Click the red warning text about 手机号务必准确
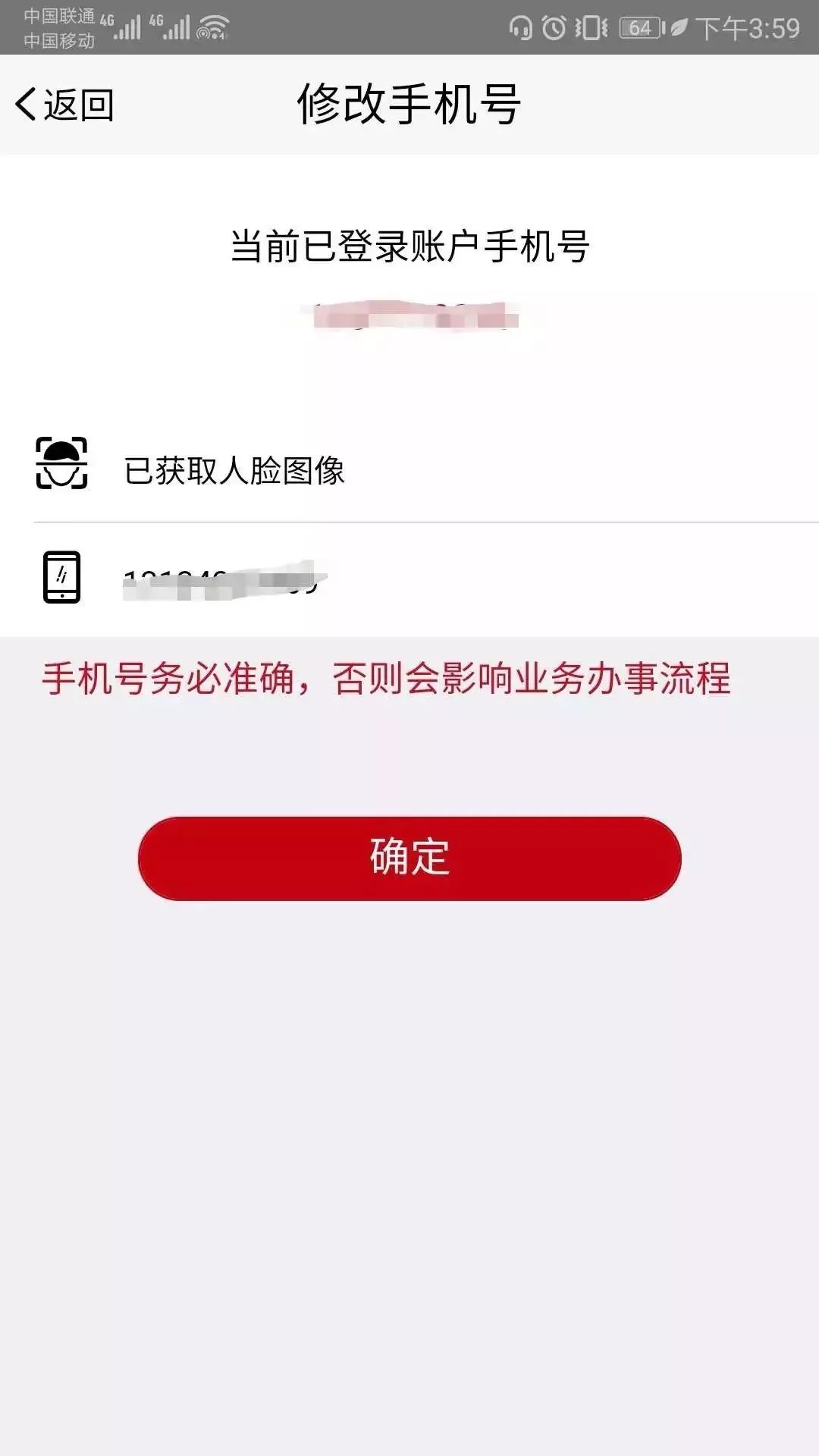 [x=388, y=681]
